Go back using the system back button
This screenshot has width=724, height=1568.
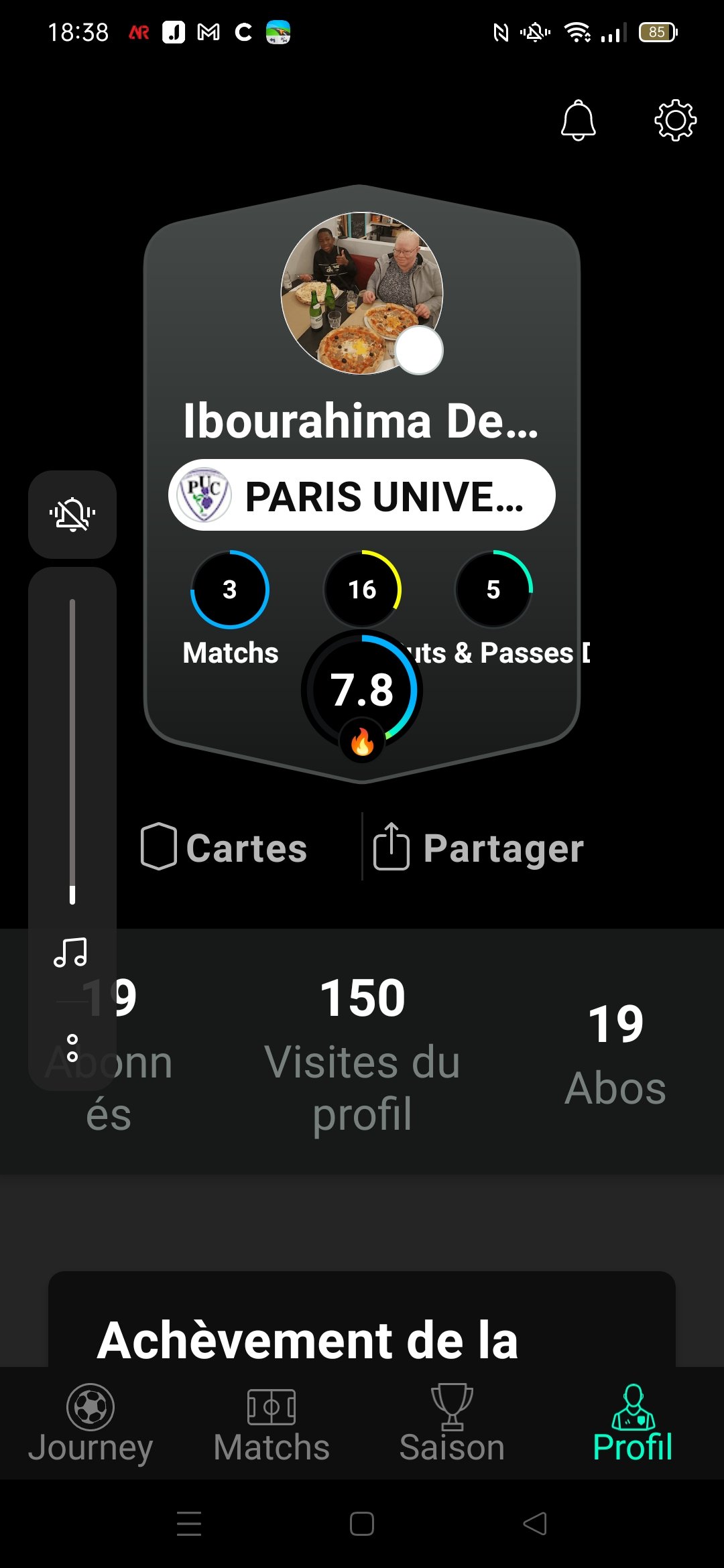535,1524
